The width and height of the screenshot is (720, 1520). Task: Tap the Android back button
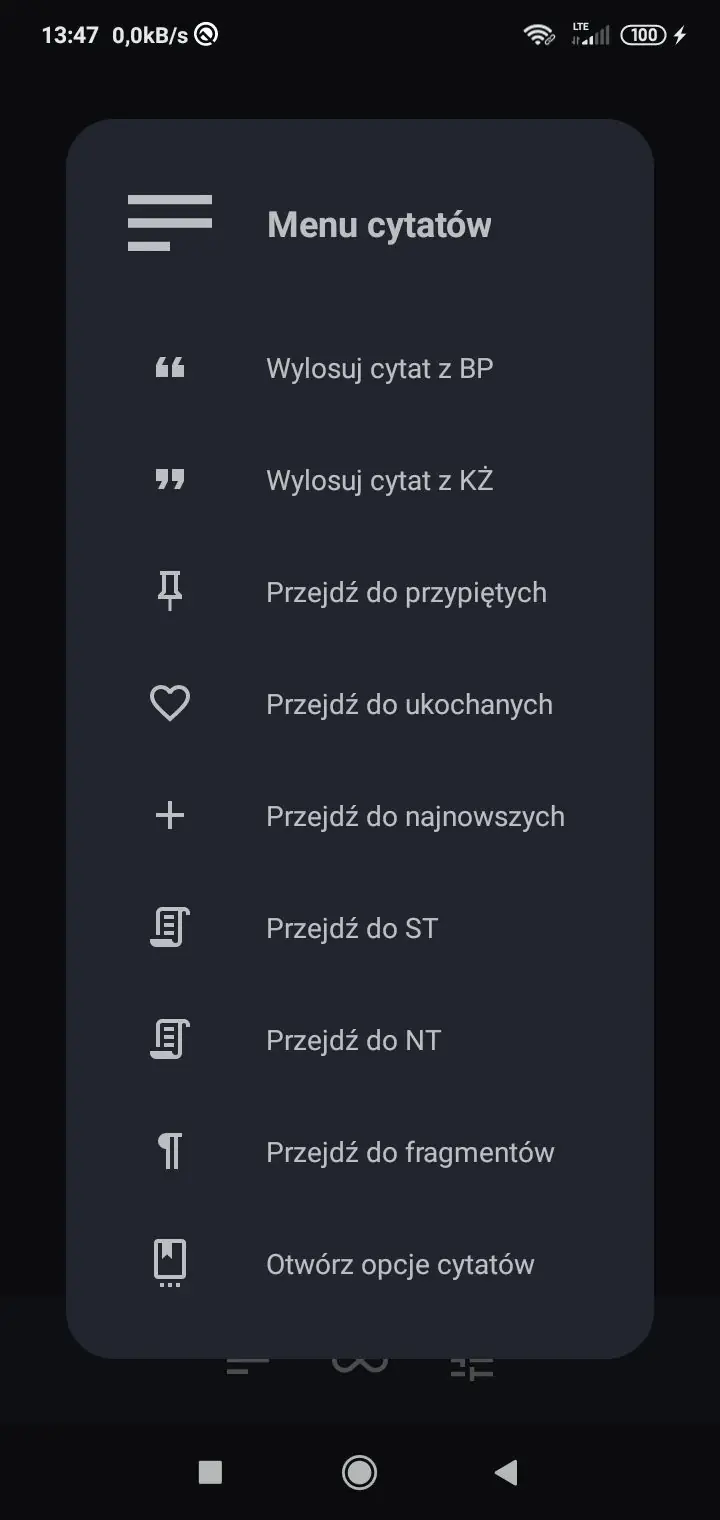506,1472
